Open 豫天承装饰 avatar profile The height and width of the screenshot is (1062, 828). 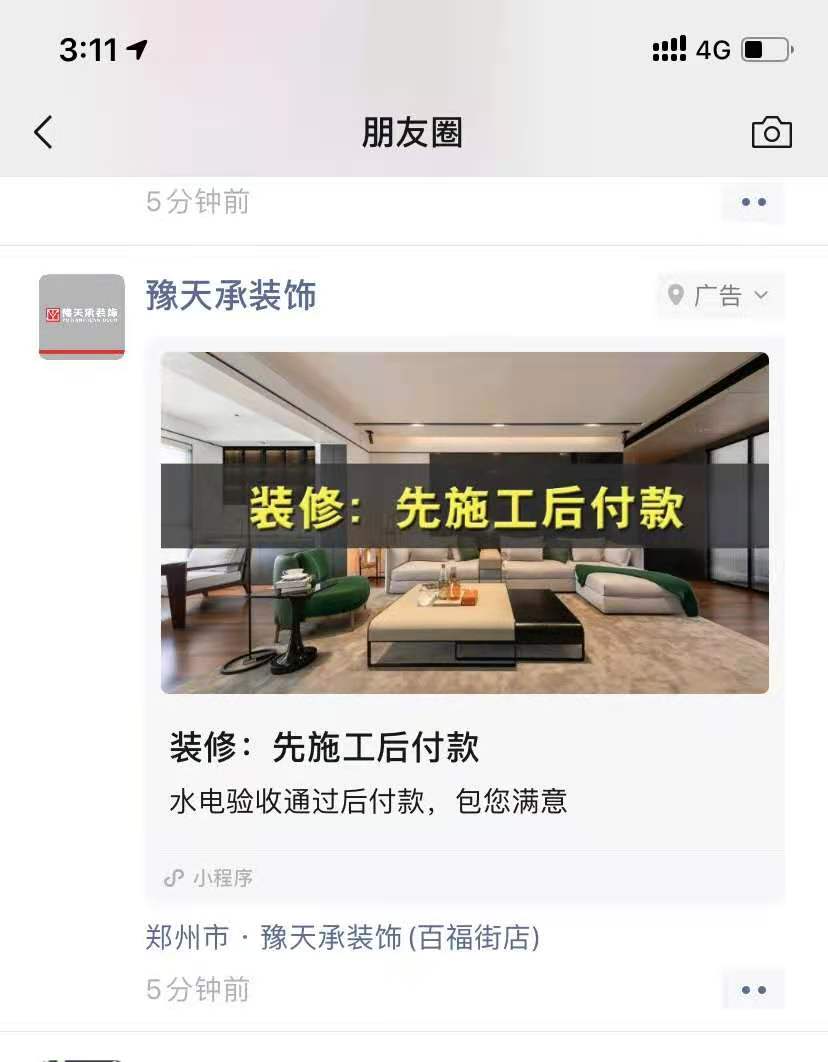click(82, 316)
